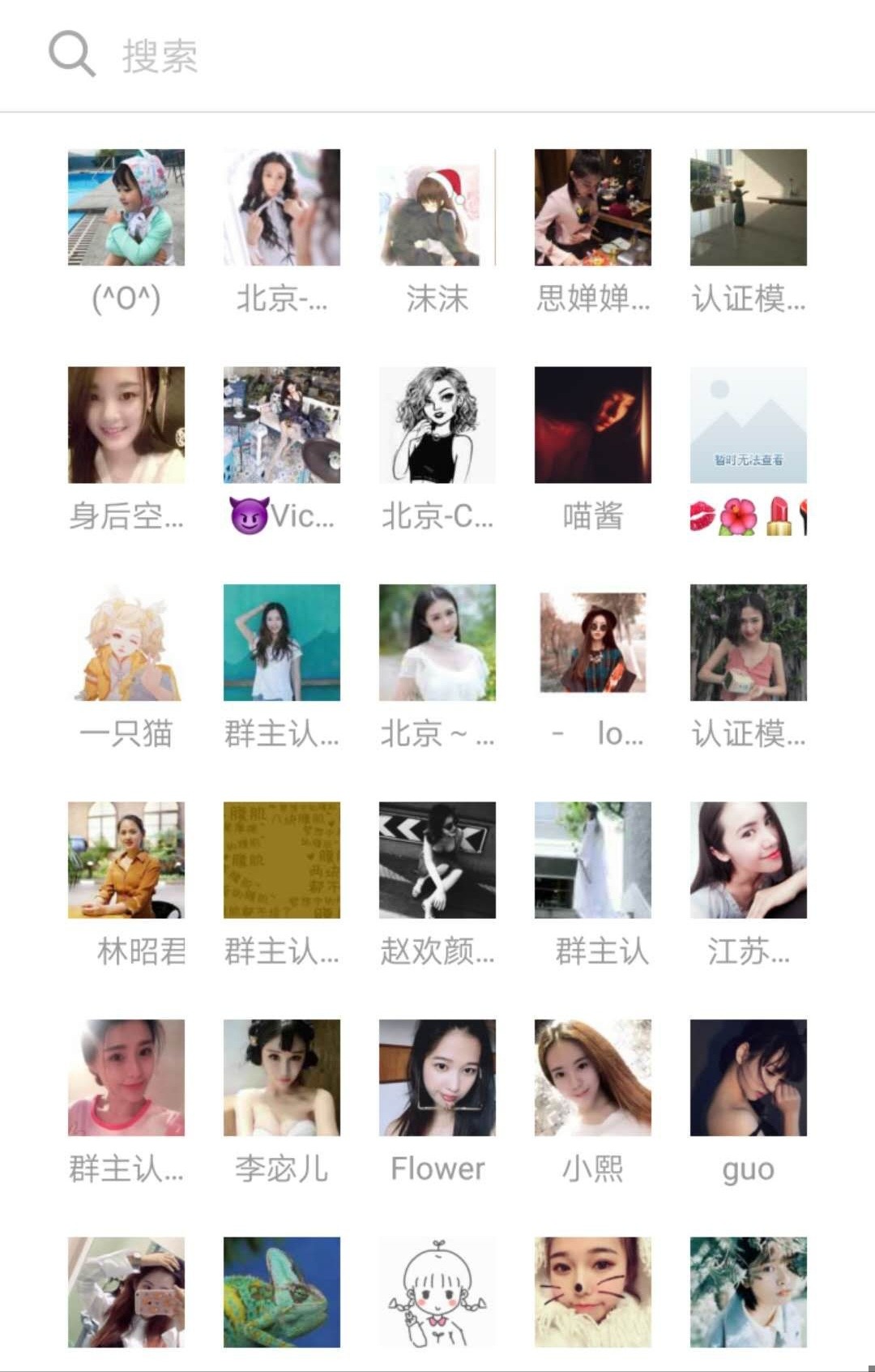875x1372 pixels.
Task: Select member guo
Action: pos(749,1077)
